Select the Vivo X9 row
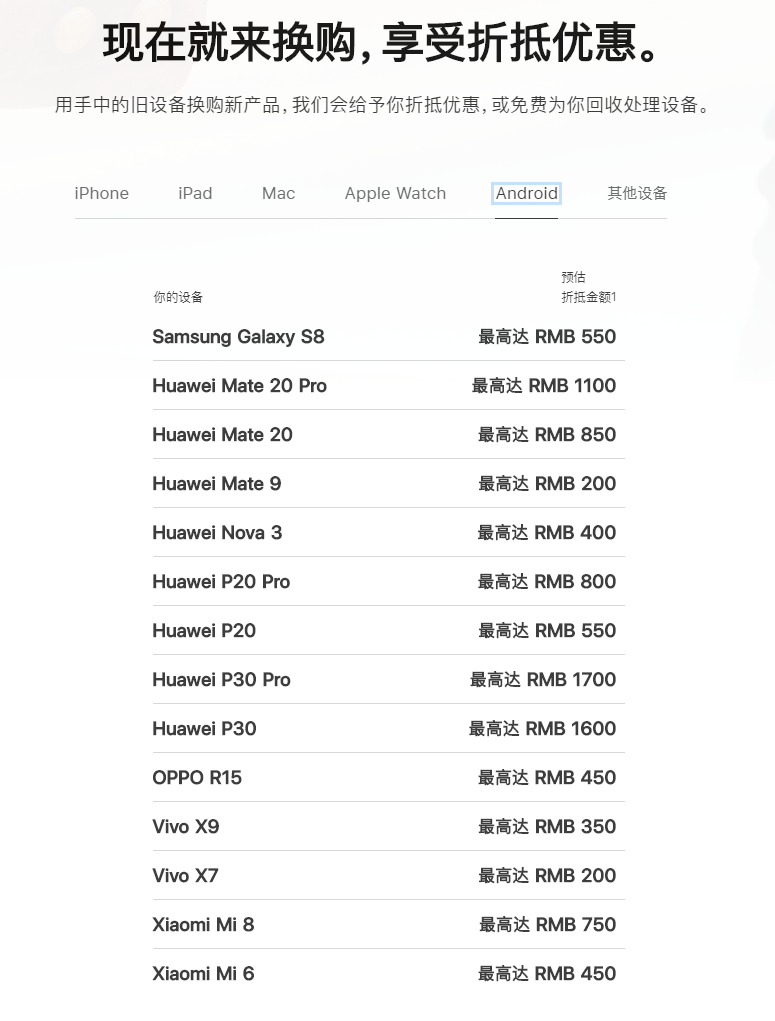 tap(186, 826)
